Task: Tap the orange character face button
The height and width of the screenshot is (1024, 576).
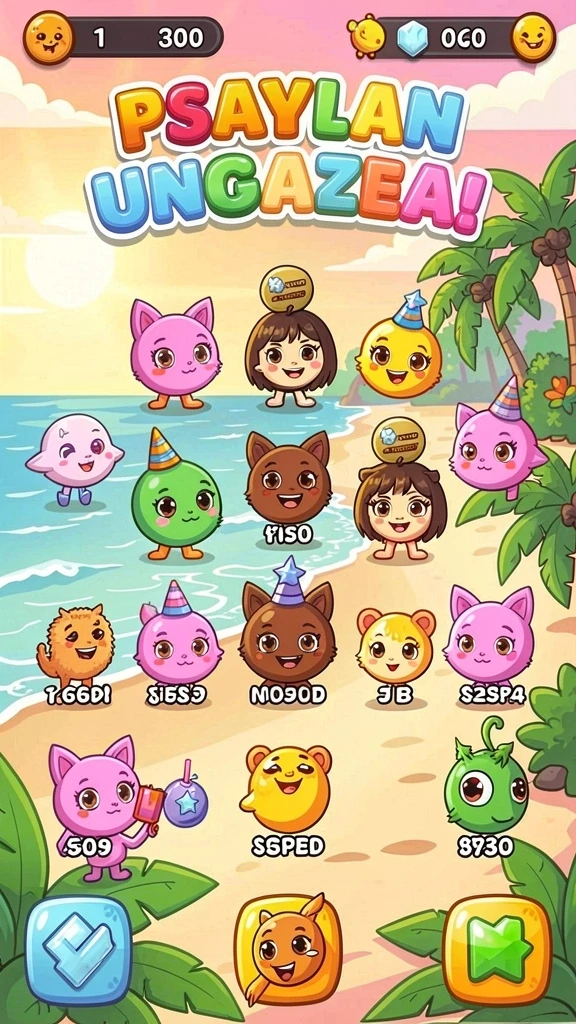Action: (288, 949)
